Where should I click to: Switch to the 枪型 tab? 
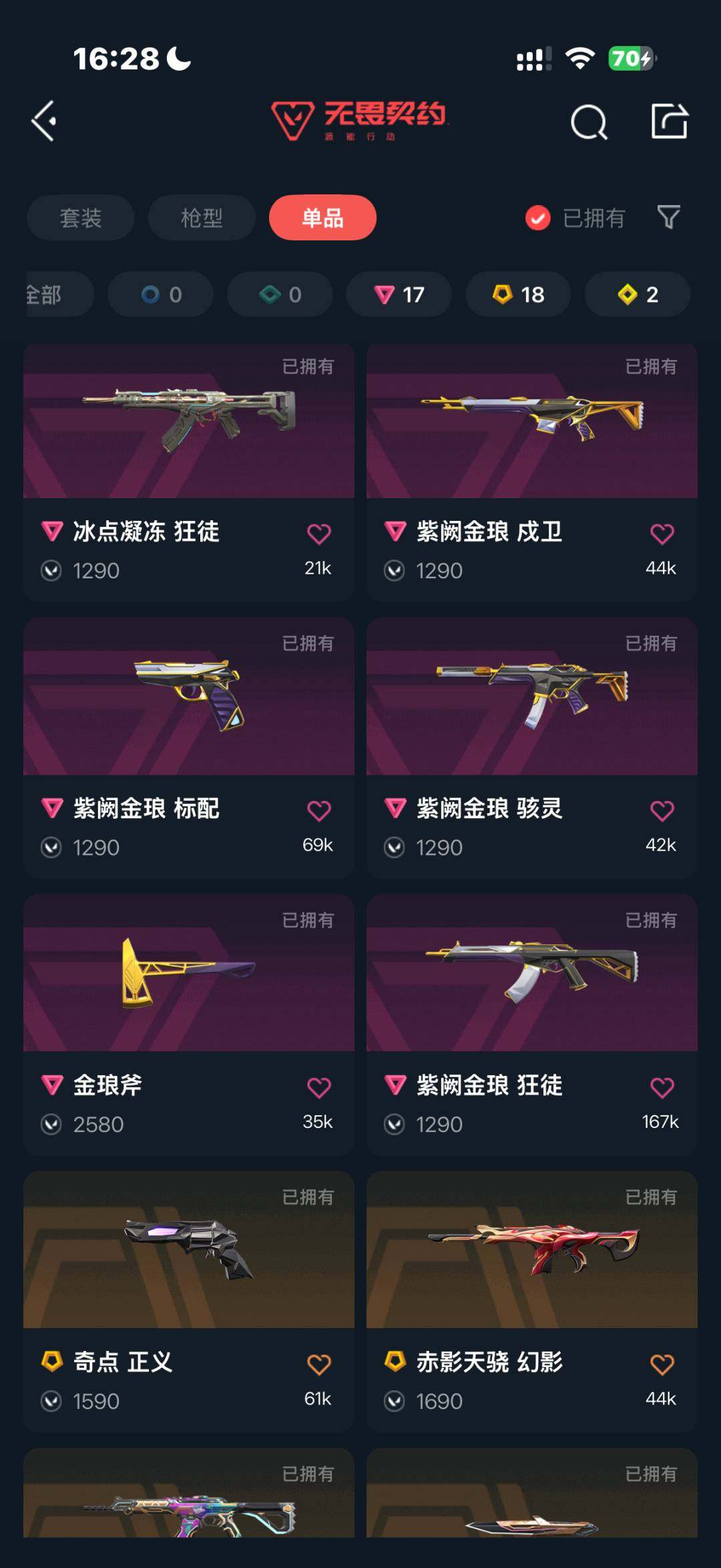[201, 218]
